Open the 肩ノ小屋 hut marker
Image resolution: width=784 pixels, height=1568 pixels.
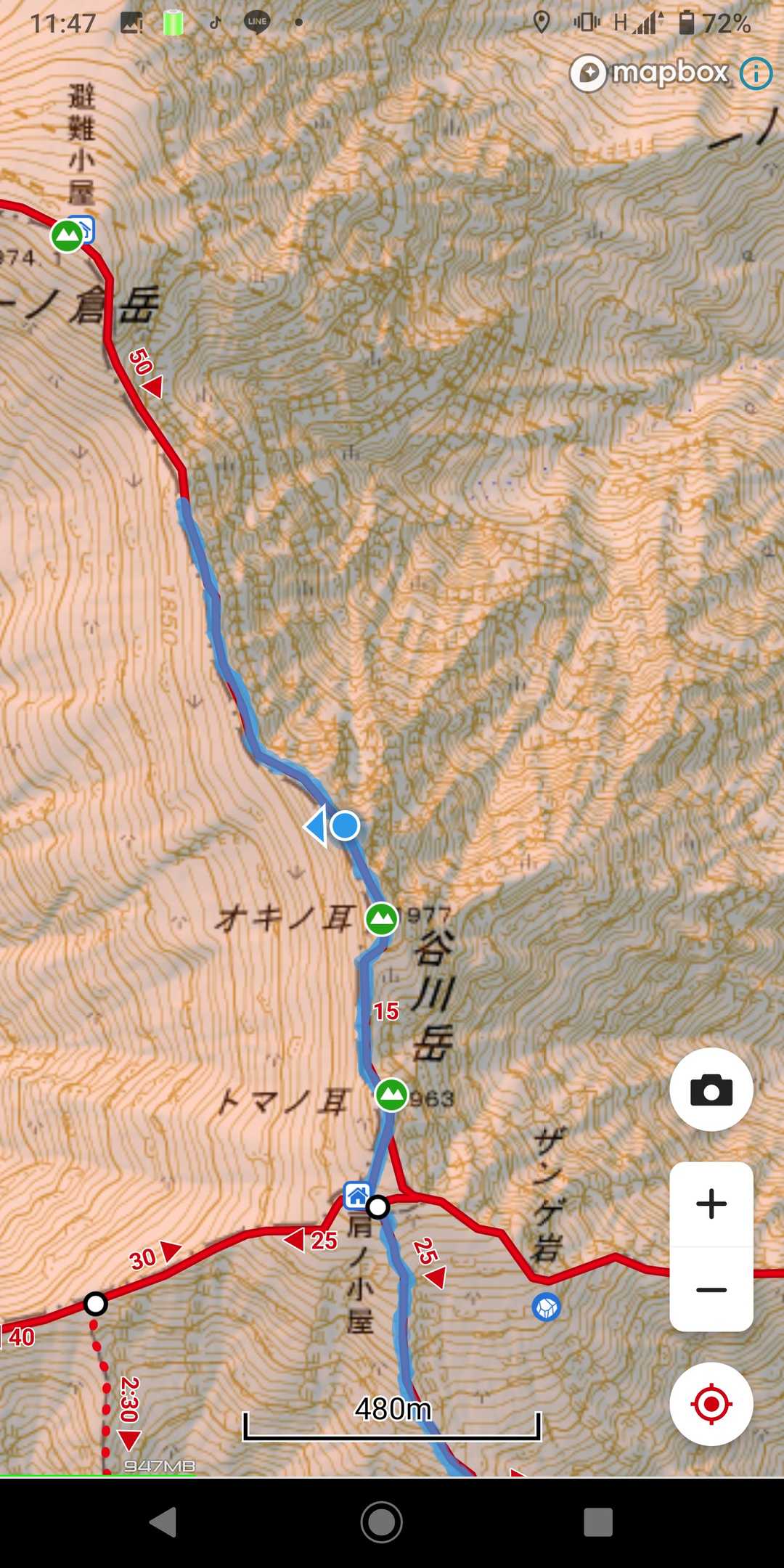357,1195
